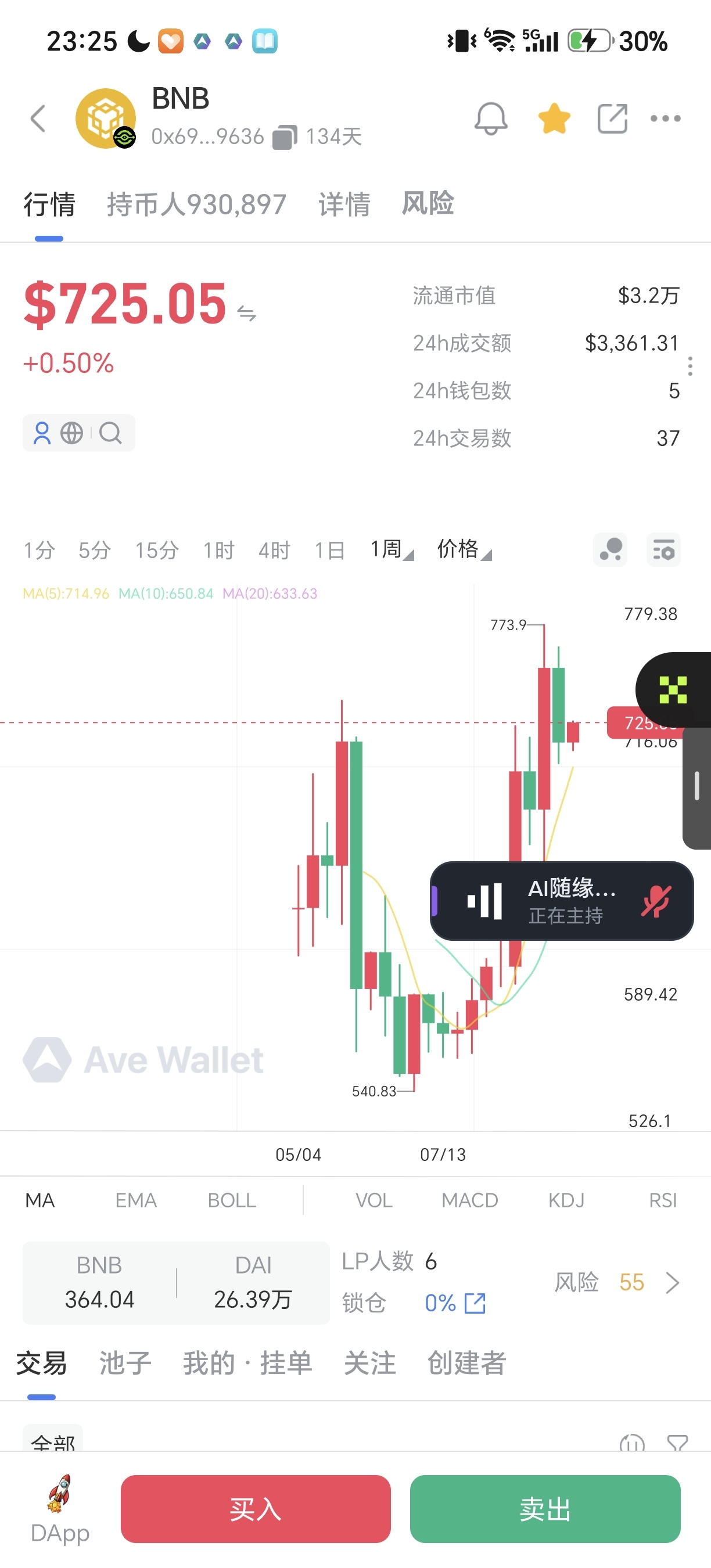Tap the green 卖出 button
The image size is (711, 1568).
click(545, 1508)
